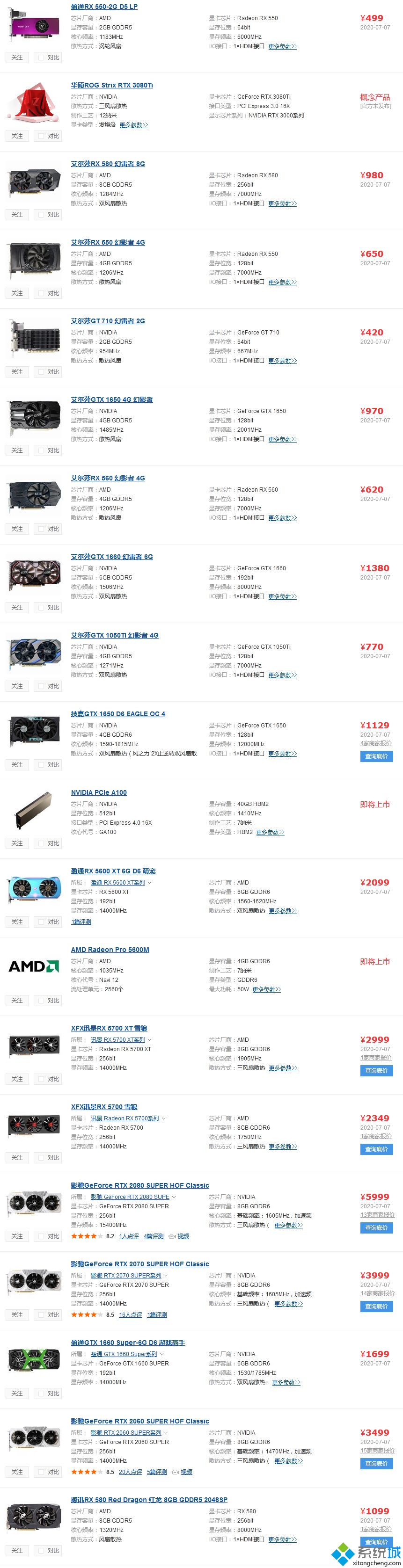Open the 华硕ROG Strix RTX 3080Ti listing
This screenshot has width=403, height=1568.
click(x=111, y=85)
